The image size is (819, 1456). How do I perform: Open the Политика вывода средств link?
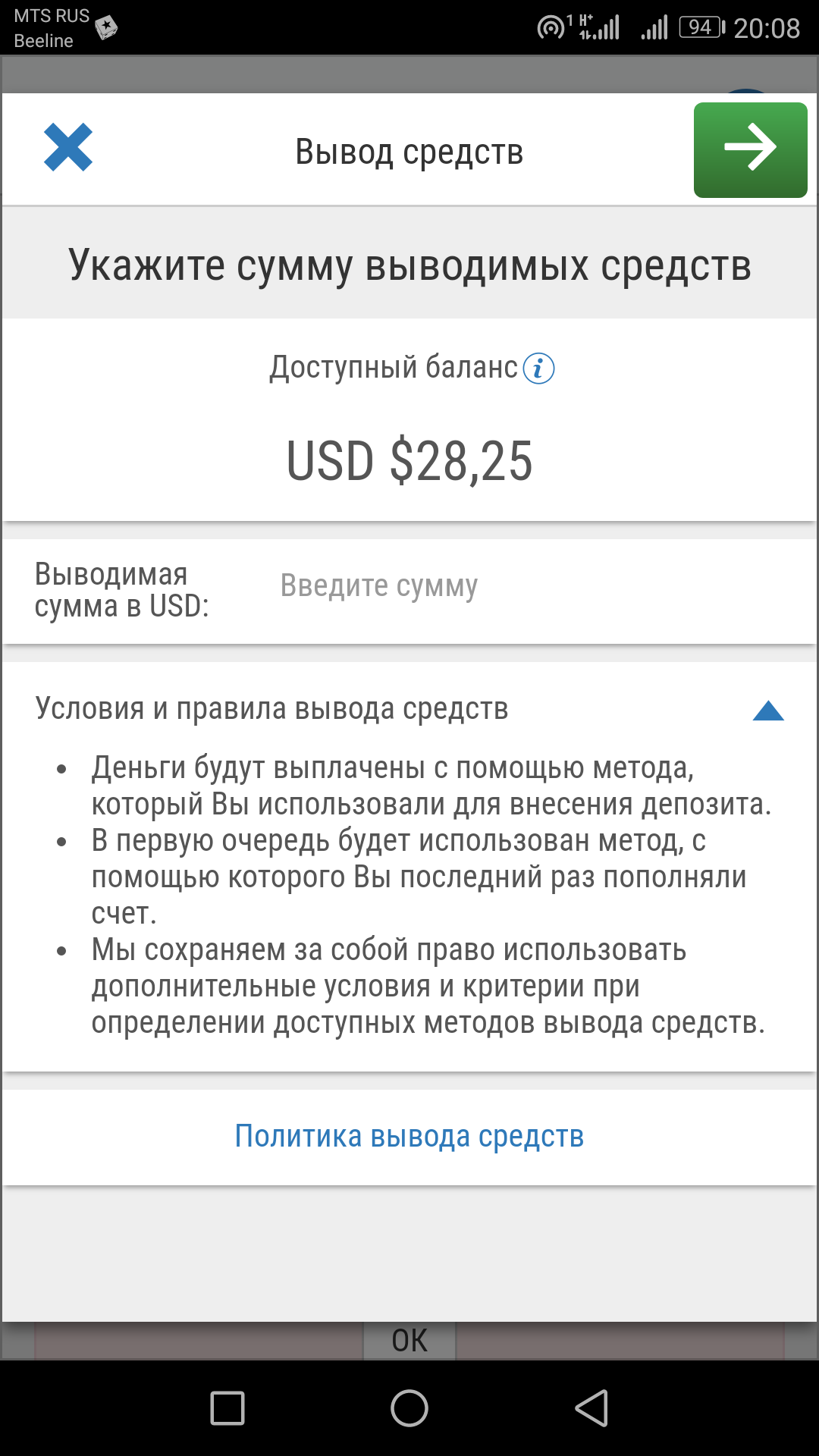click(409, 1137)
